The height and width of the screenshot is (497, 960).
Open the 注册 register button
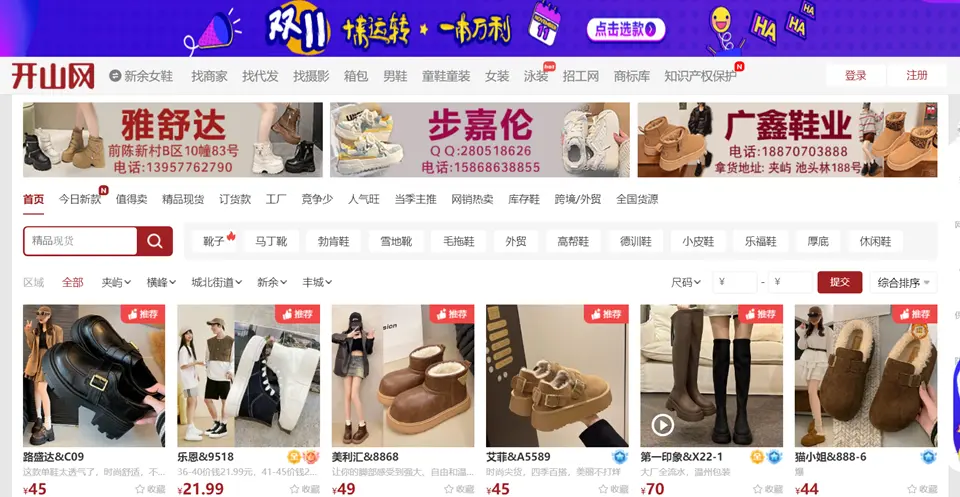[x=917, y=76]
